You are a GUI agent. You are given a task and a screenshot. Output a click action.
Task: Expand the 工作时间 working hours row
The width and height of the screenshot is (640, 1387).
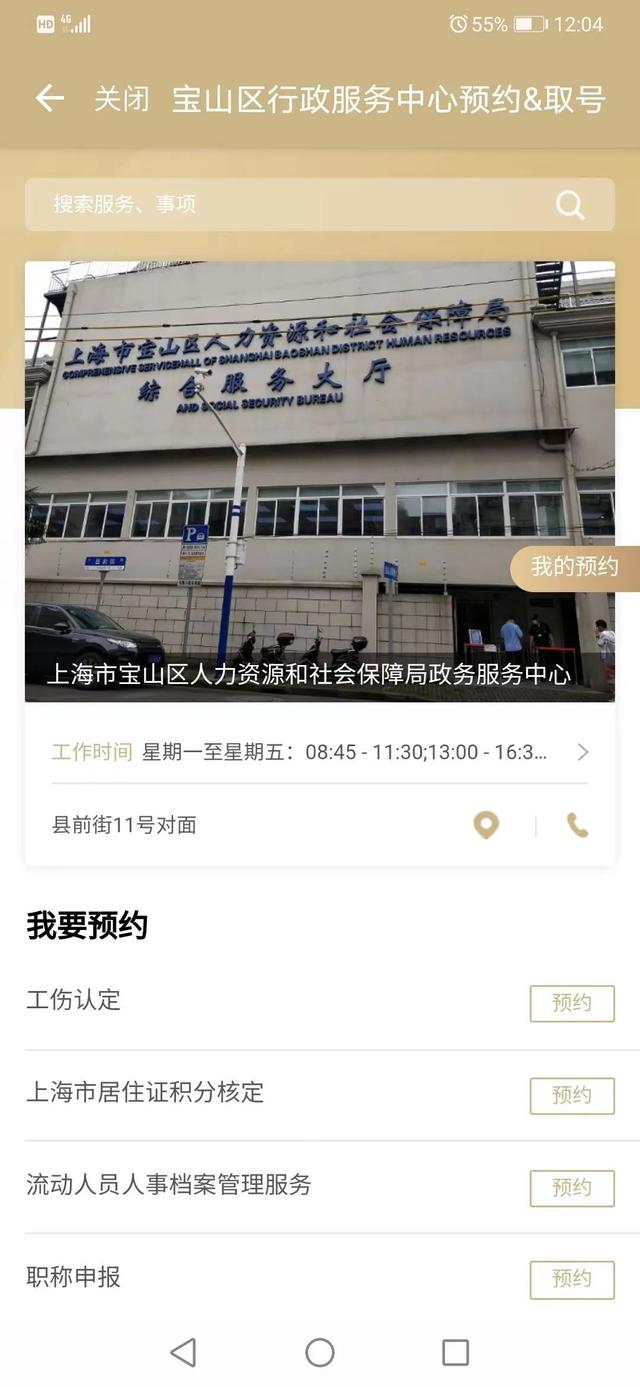point(320,752)
